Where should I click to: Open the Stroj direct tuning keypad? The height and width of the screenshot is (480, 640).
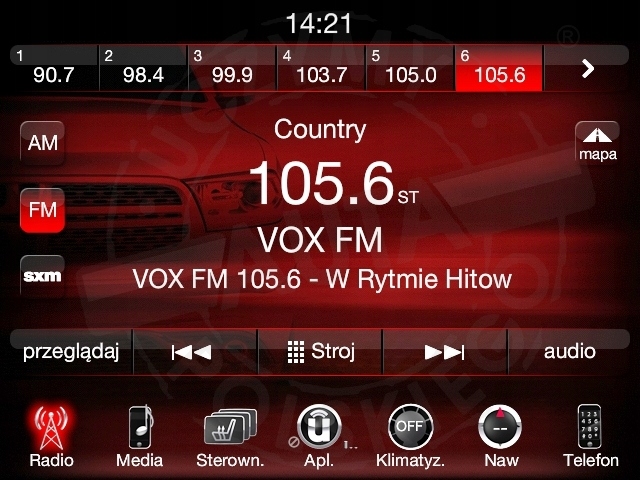320,352
